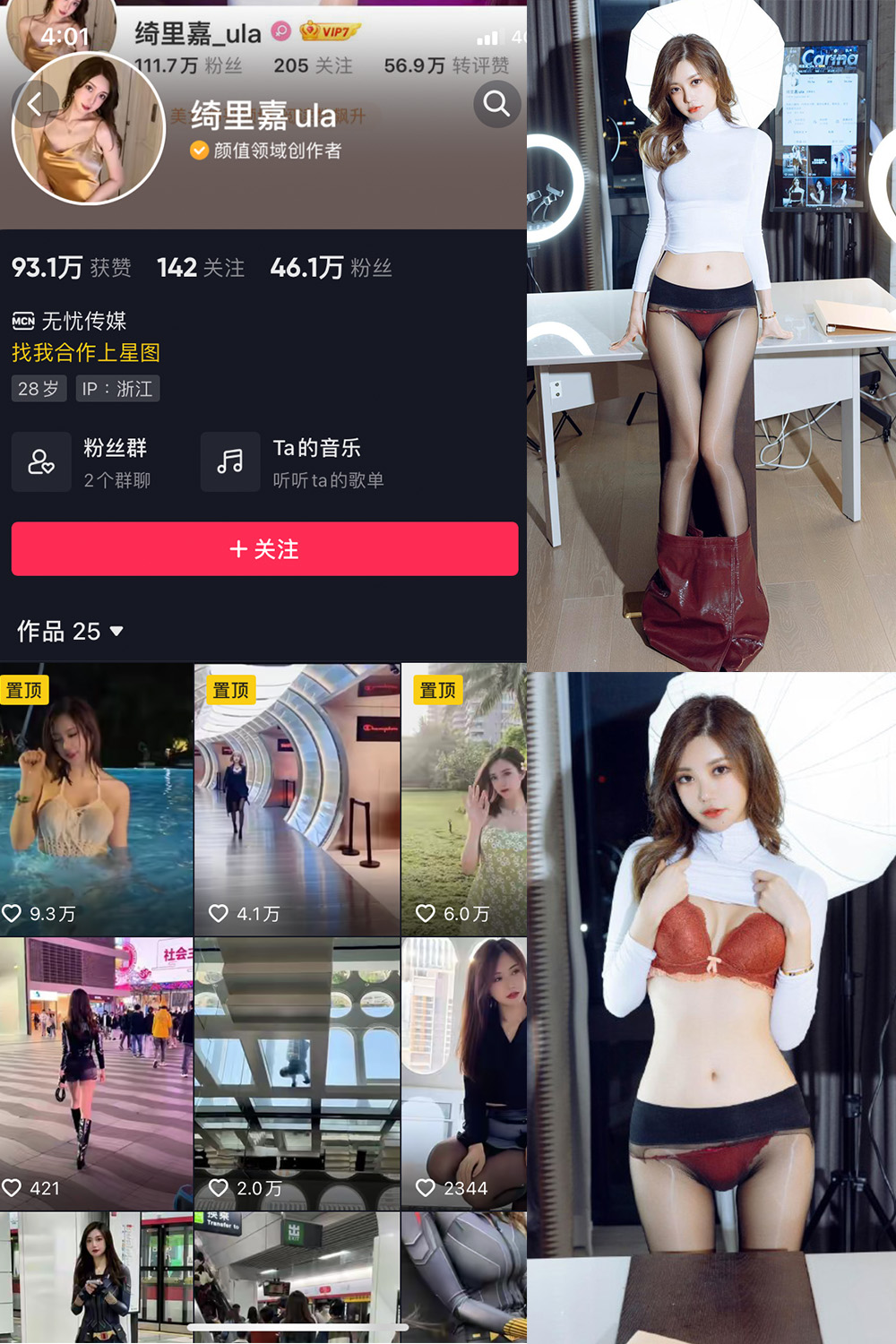Toggle the 置顶 pin badge on first video
Image resolution: width=896 pixels, height=1344 pixels.
(24, 690)
